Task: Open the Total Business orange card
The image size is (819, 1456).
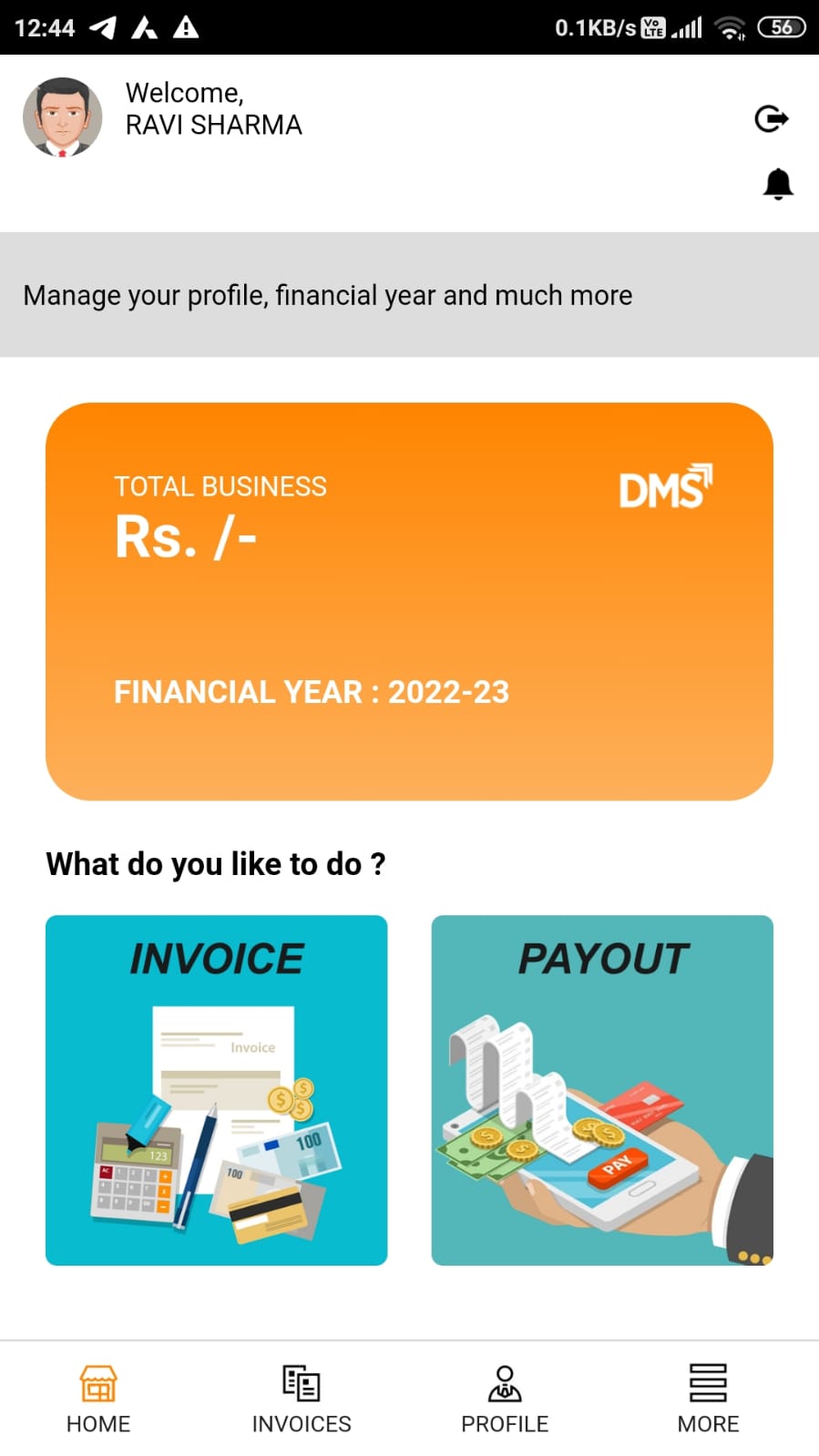Action: 409,602
